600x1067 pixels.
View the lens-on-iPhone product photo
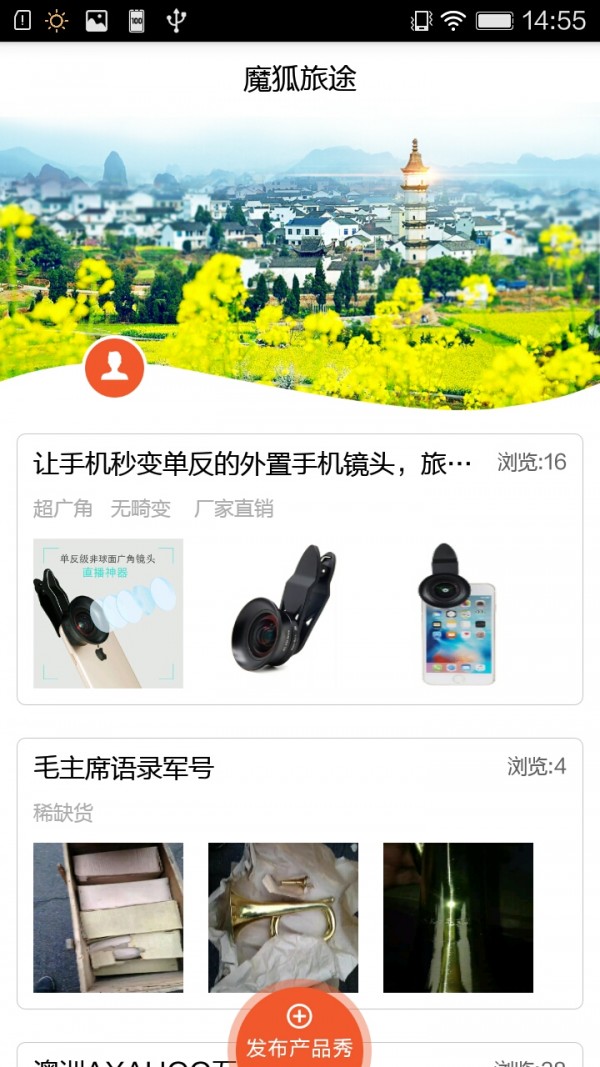click(x=458, y=612)
